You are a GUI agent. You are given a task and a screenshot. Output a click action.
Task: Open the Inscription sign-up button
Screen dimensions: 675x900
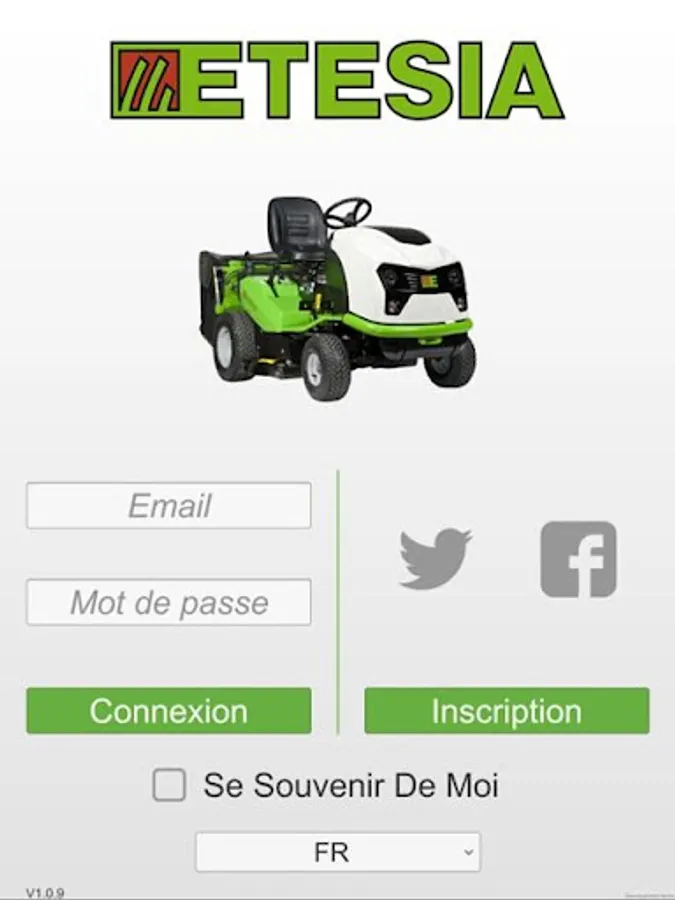click(x=507, y=711)
